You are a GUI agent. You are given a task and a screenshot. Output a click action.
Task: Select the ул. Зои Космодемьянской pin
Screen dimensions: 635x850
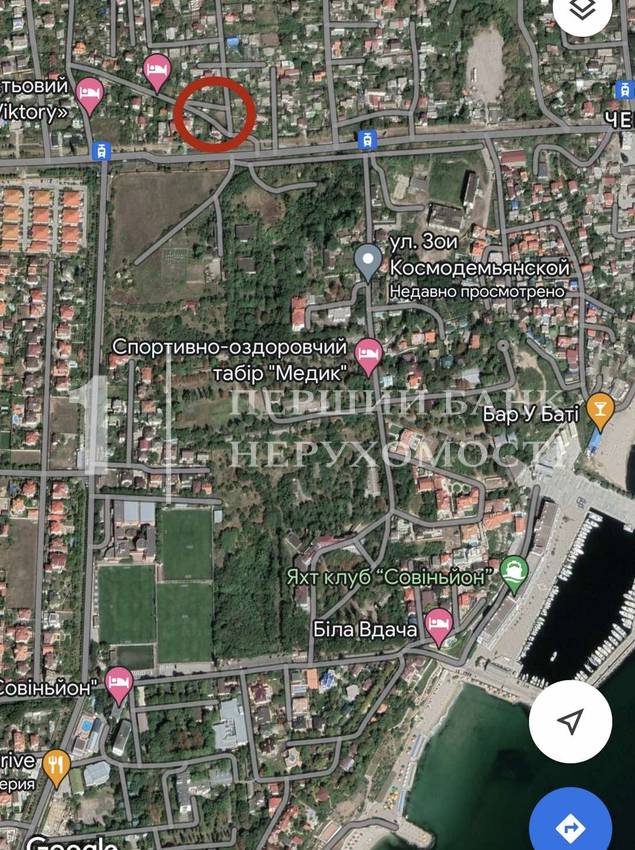coord(368,261)
